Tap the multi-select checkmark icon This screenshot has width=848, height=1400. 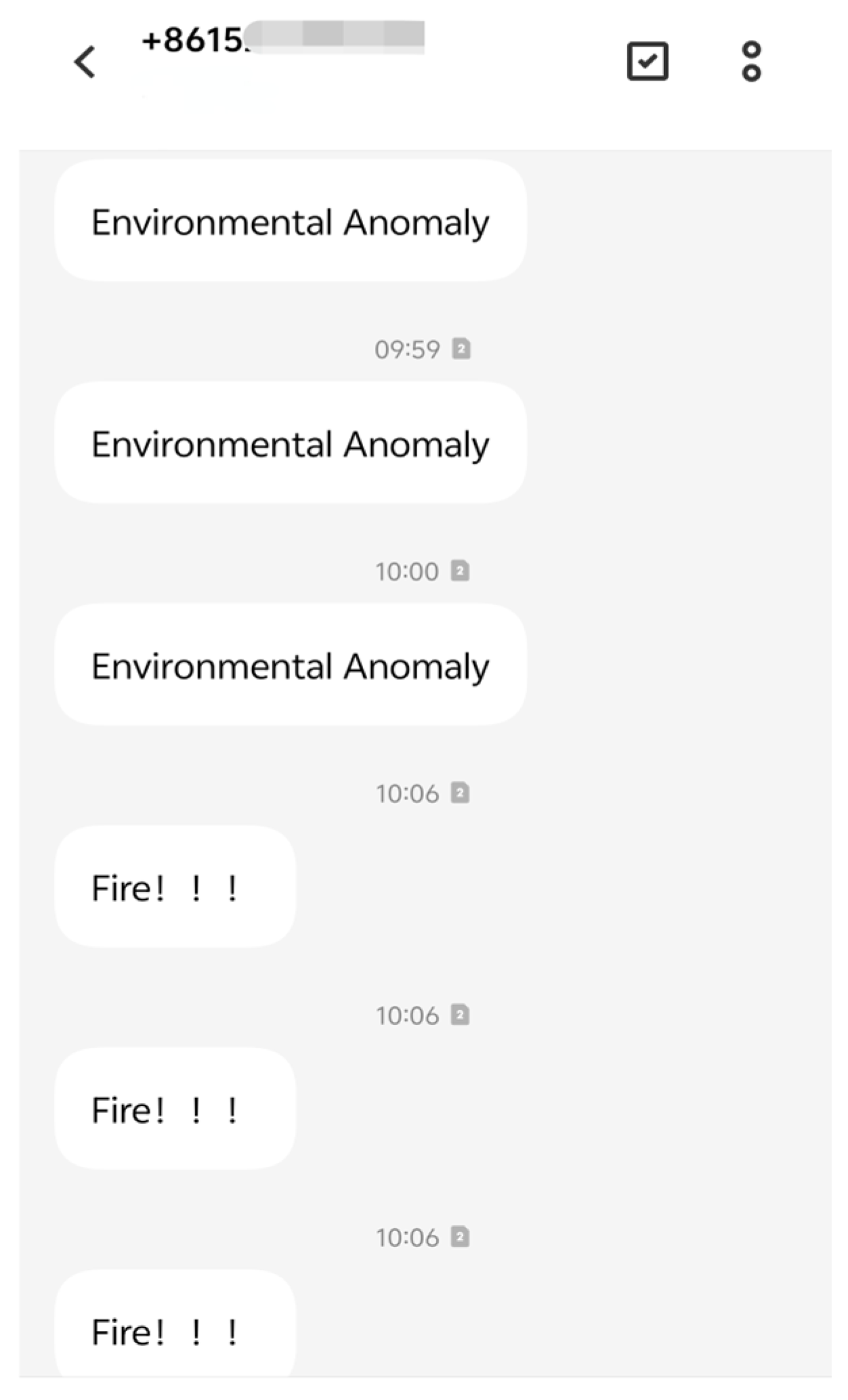[x=648, y=62]
